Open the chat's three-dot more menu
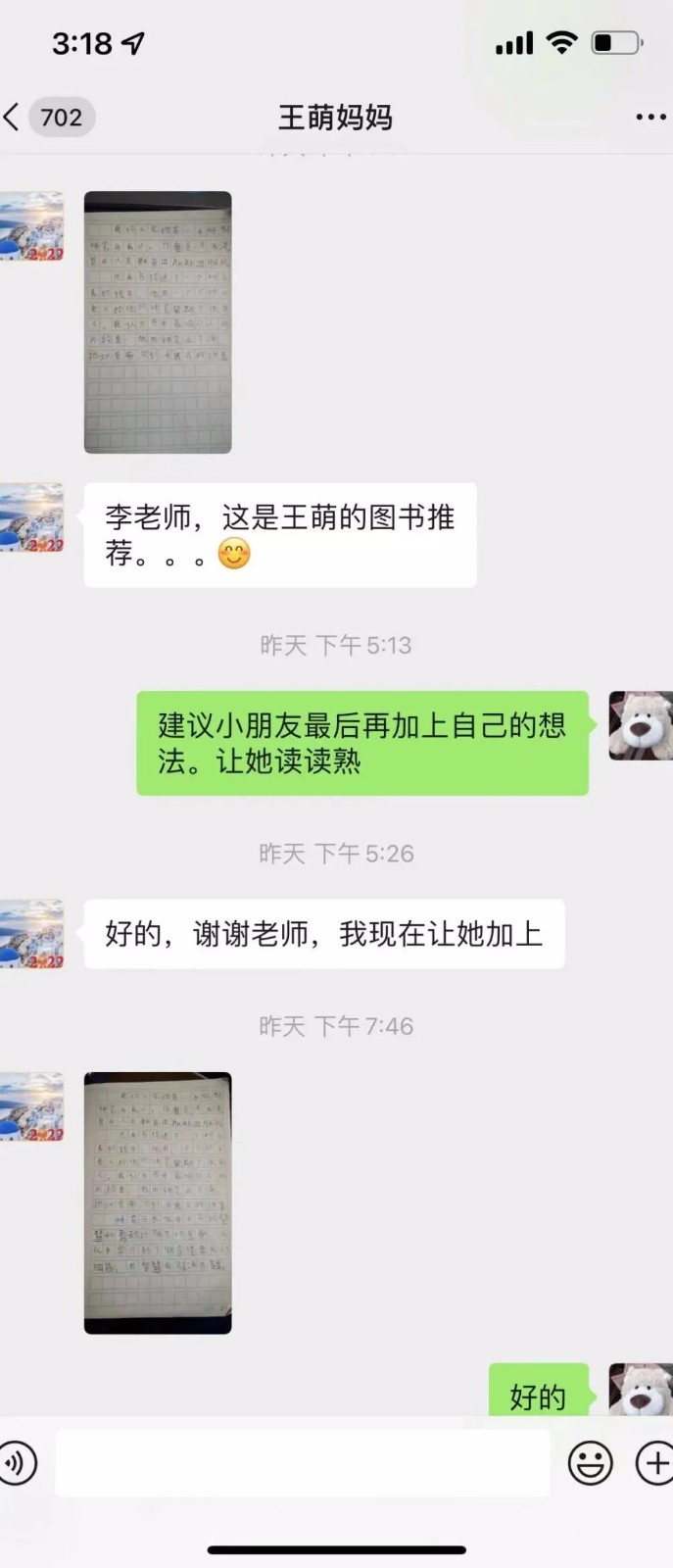Viewport: 673px width, 1568px height. point(650,118)
